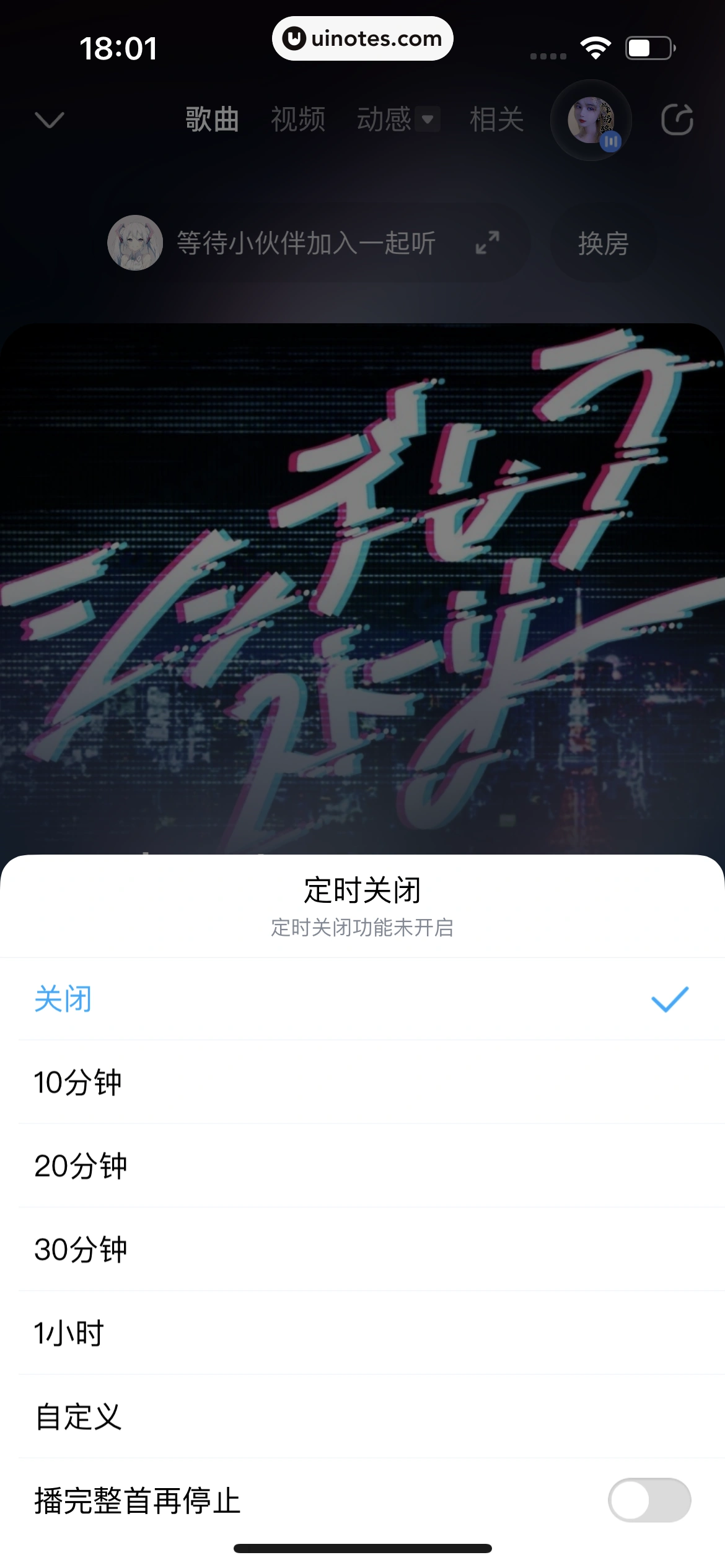The width and height of the screenshot is (725, 1568).
Task: Tap the 换房 button
Action: [x=603, y=243]
